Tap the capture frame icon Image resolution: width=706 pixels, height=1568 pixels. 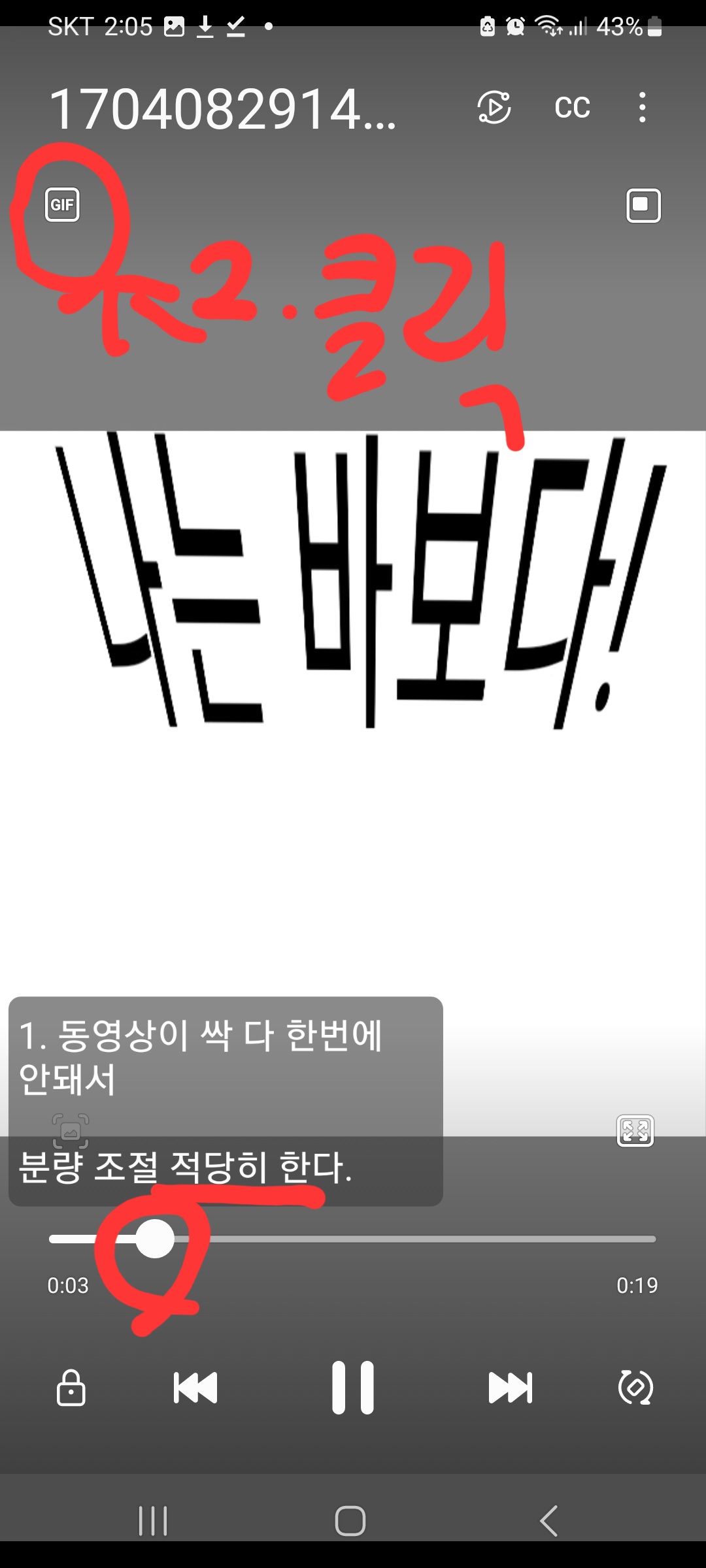point(71,1131)
